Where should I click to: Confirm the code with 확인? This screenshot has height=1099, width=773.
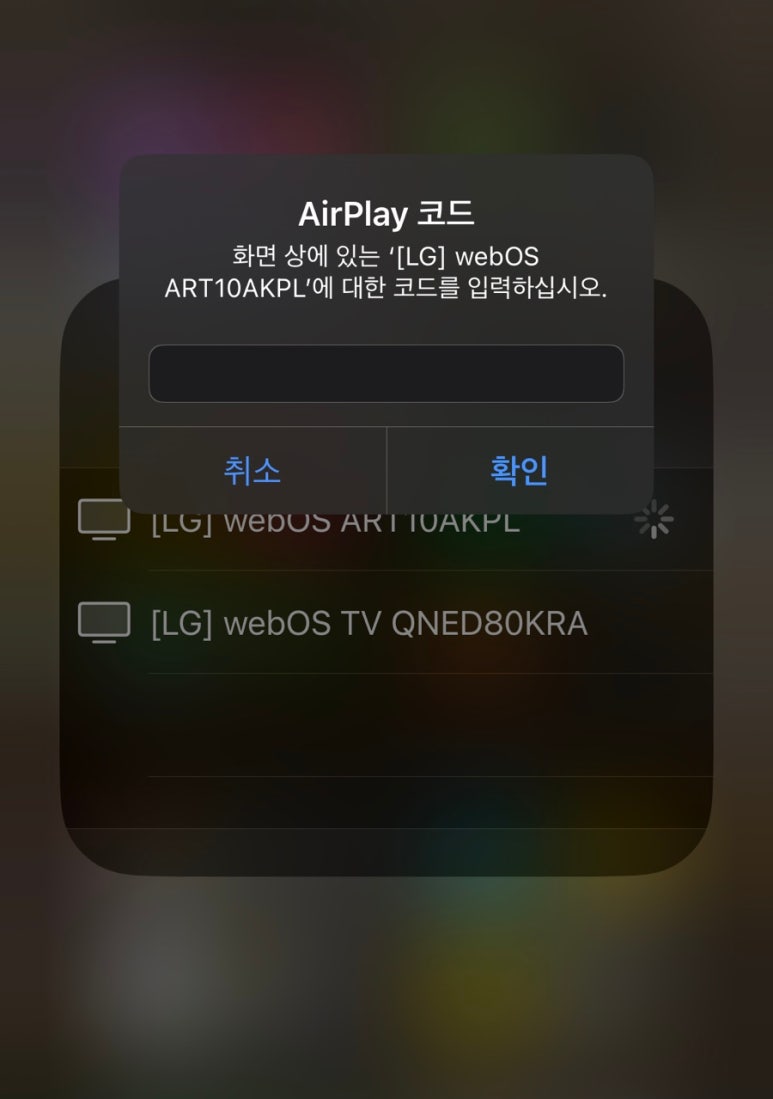point(519,470)
